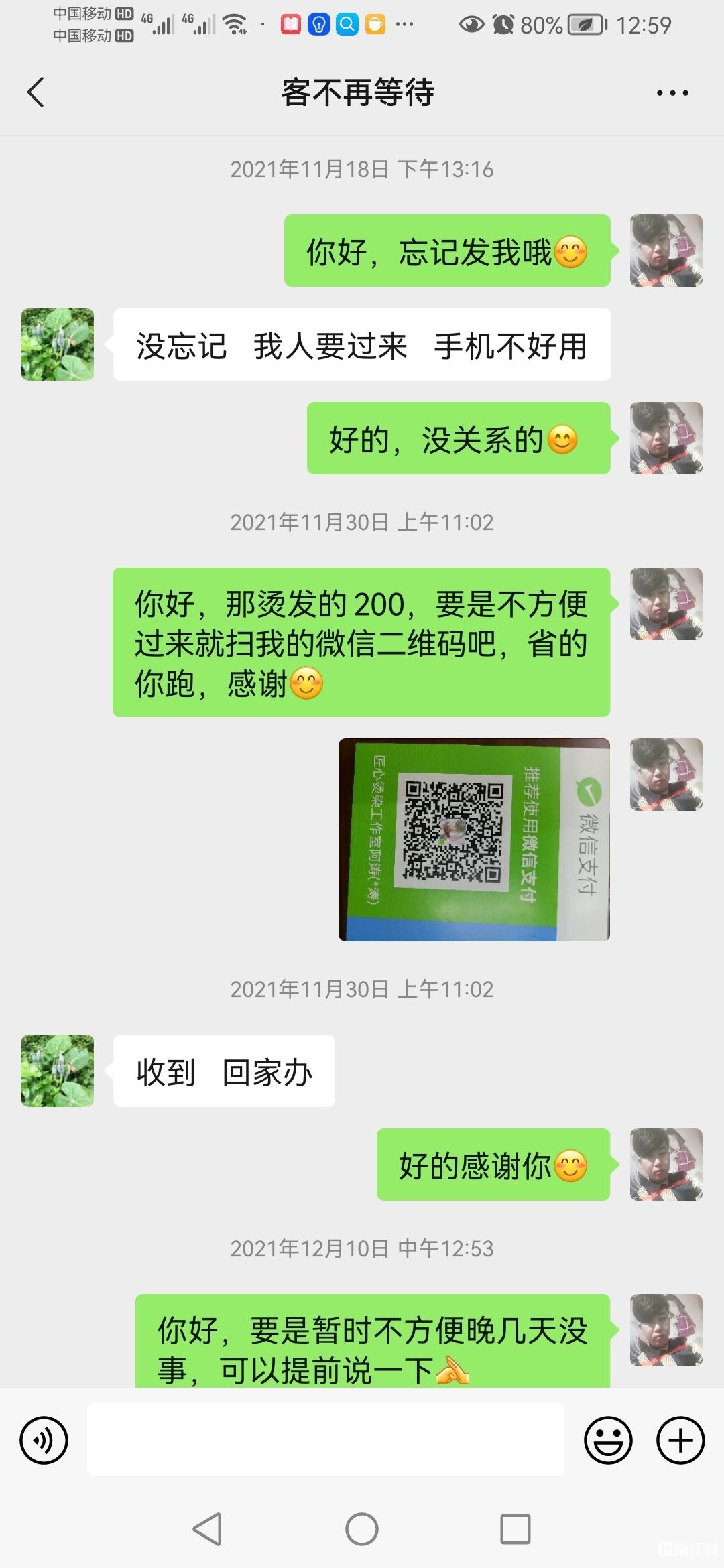Open own avatar beside 你好,忘记发我哦
Screen dimensions: 724x1568
[x=666, y=251]
